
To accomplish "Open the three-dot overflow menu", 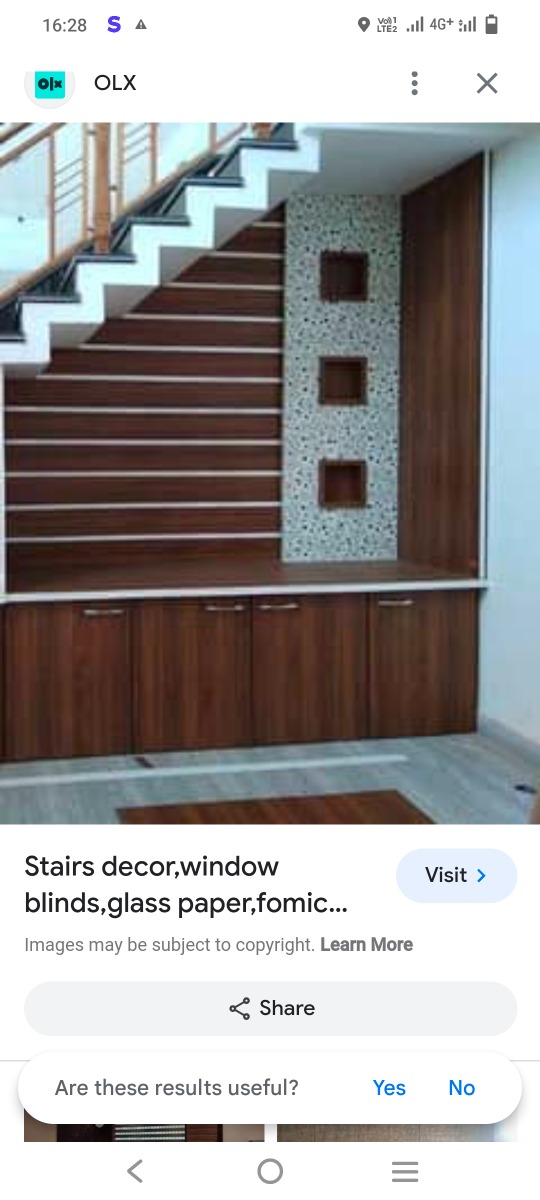I will (x=414, y=83).
